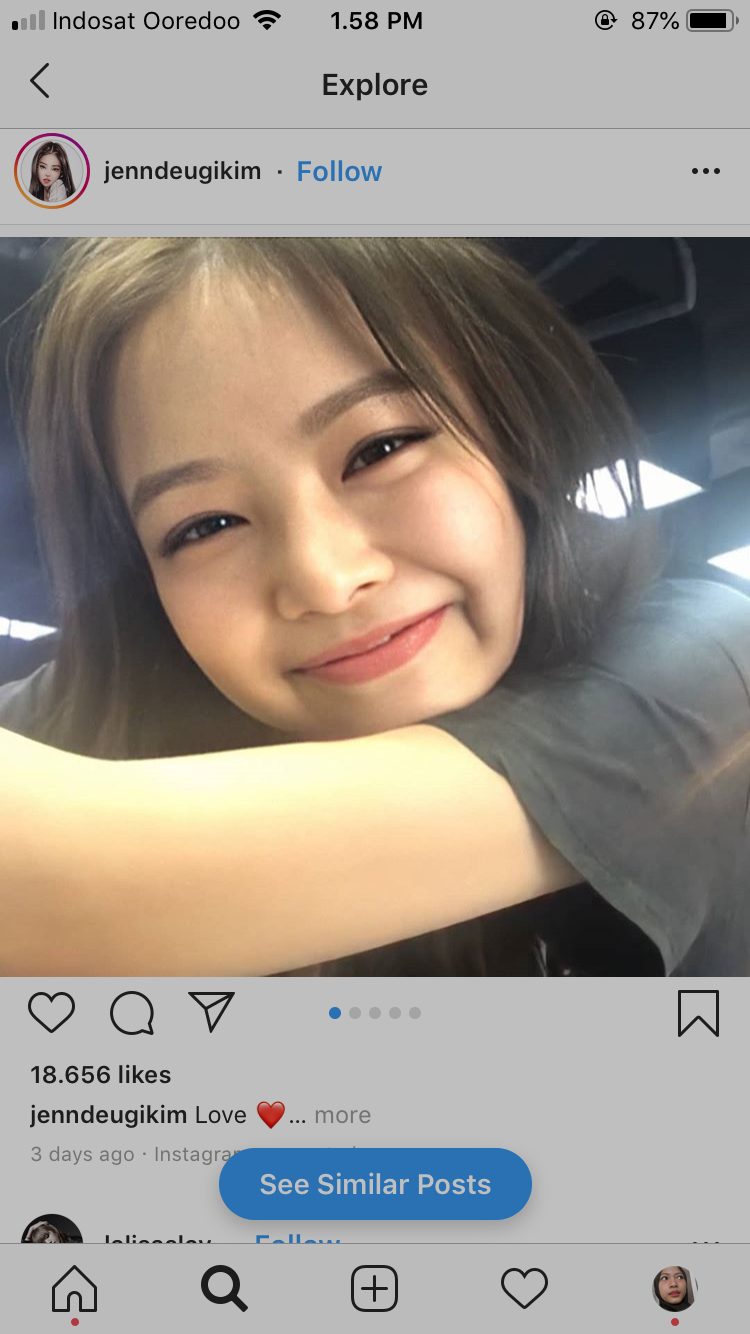Open the Activity heart tab in the bottom bar
This screenshot has width=750, height=1334.
[525, 1289]
